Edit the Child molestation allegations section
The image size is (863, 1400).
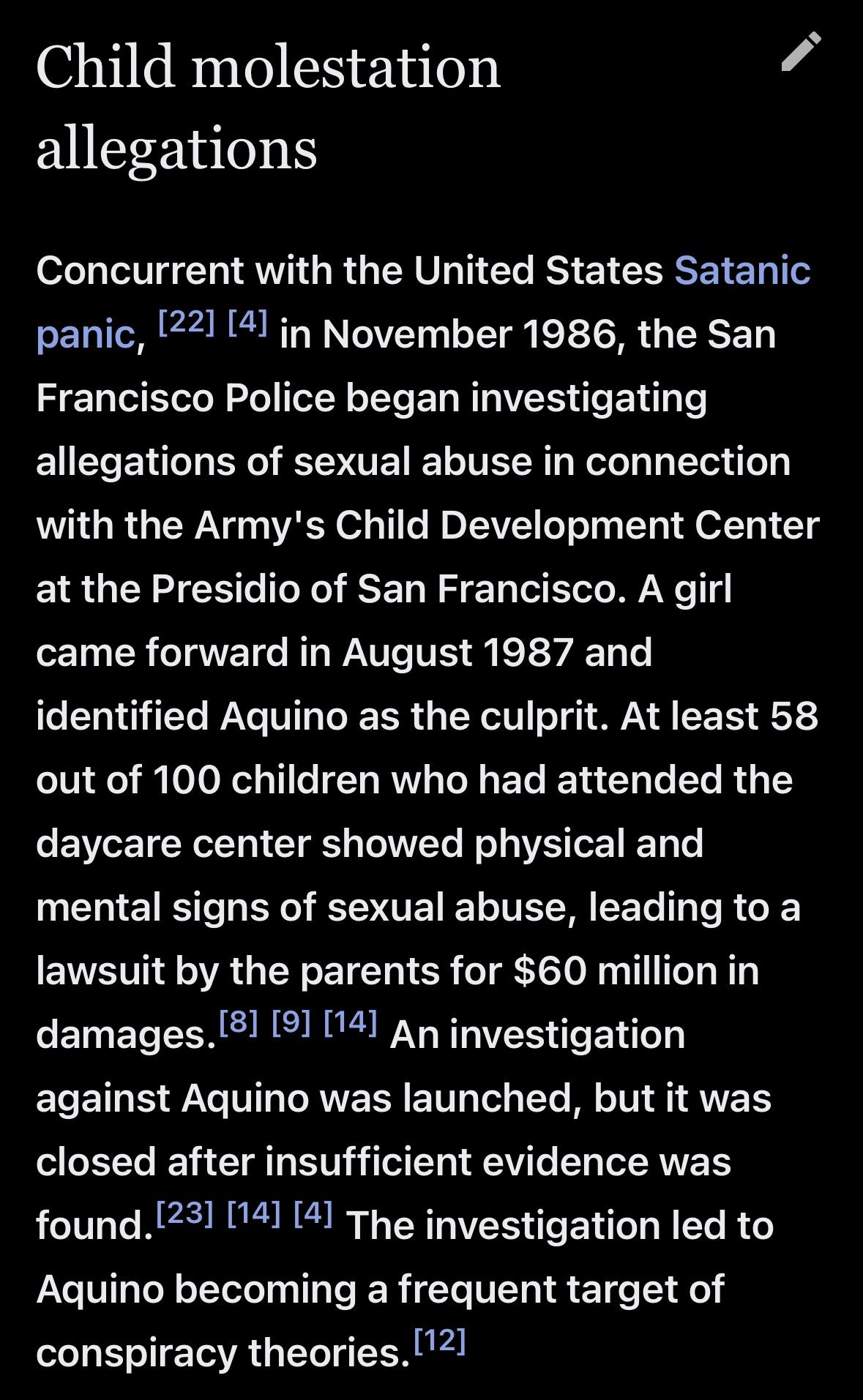[801, 52]
